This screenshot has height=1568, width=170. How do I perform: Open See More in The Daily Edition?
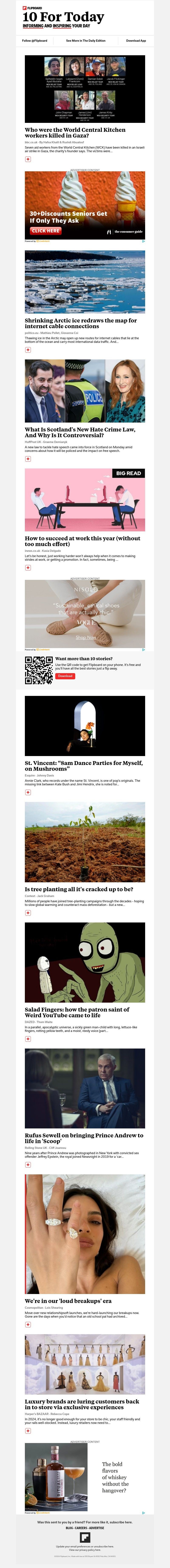(85, 41)
